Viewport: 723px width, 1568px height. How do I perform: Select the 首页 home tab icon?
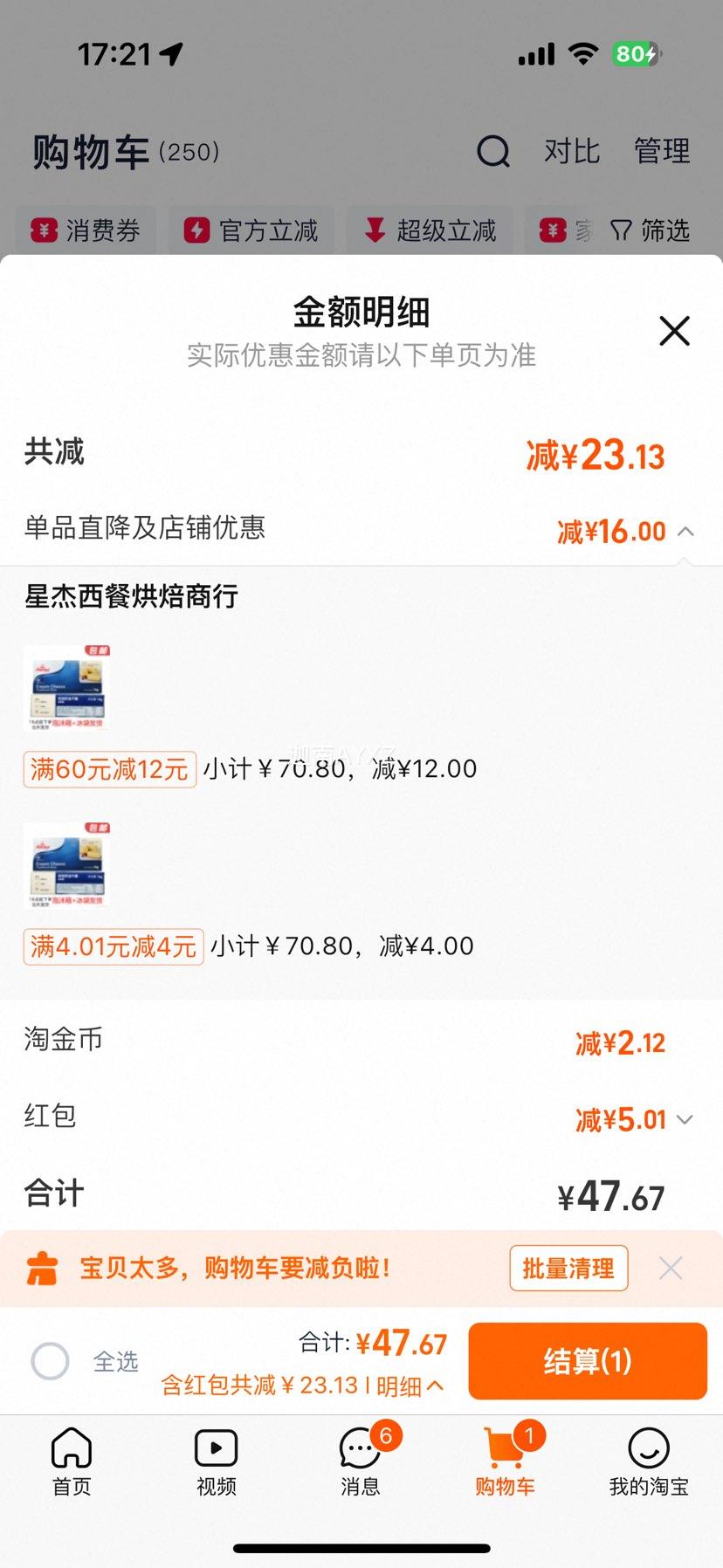tap(72, 1449)
